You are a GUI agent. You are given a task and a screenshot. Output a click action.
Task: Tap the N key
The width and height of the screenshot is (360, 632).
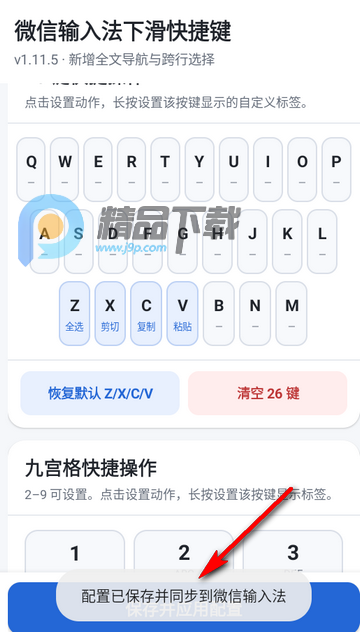(x=255, y=314)
